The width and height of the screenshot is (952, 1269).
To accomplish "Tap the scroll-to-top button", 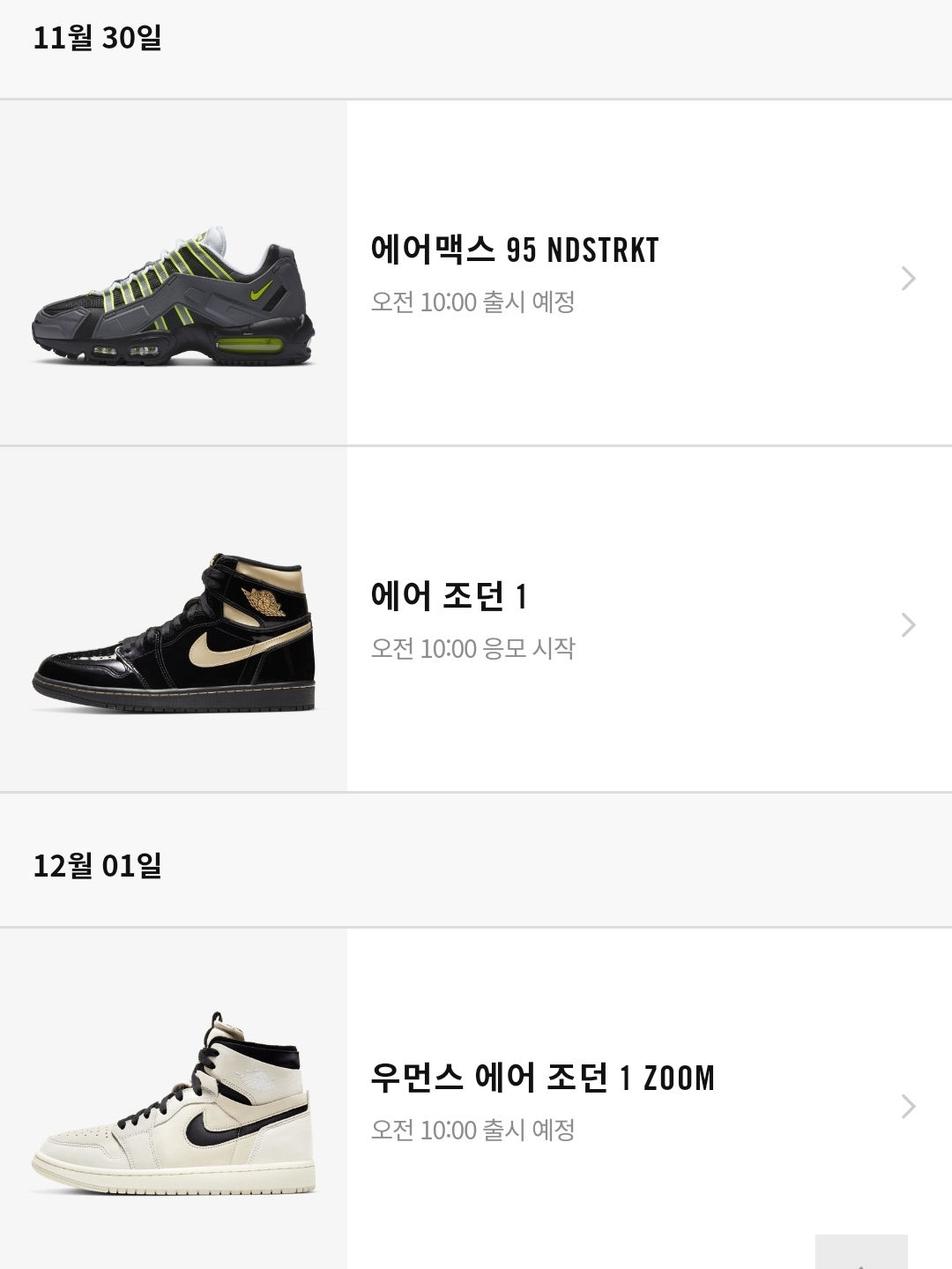I will [x=861, y=1252].
